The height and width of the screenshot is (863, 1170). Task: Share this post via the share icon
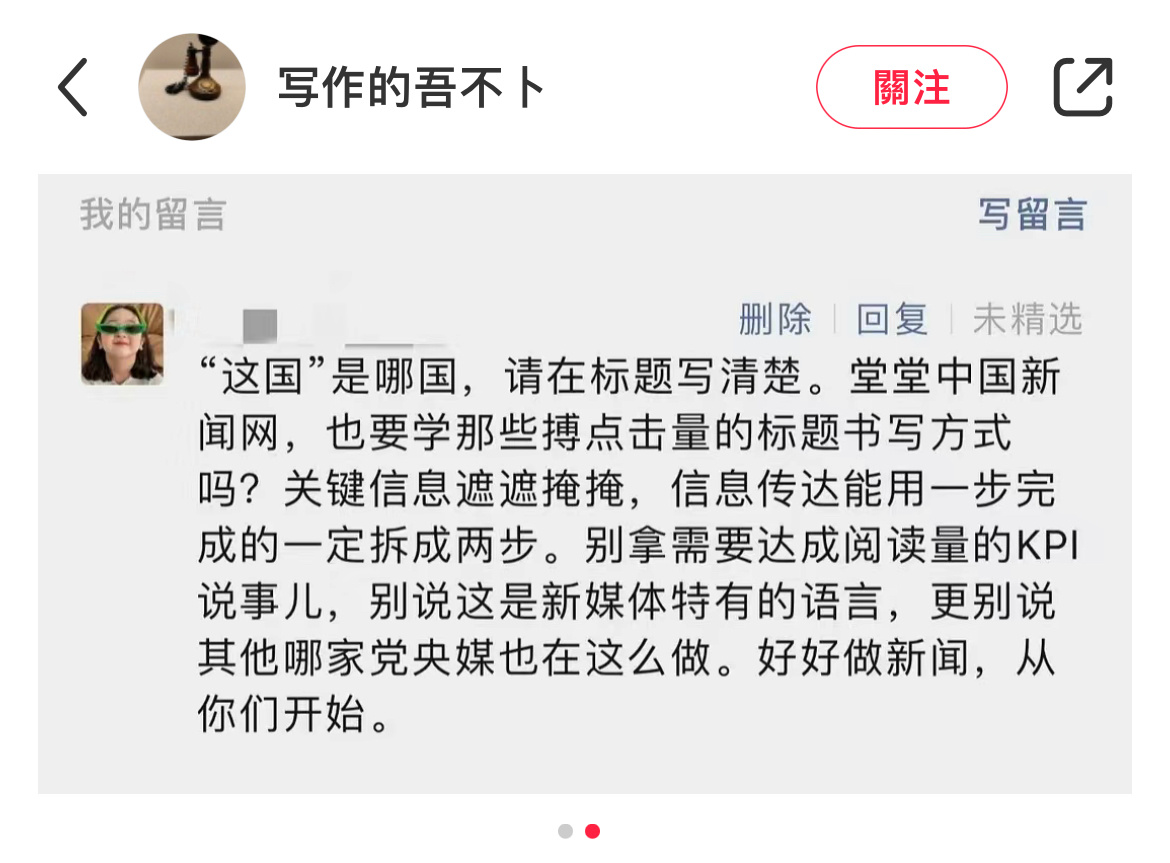(x=1083, y=88)
